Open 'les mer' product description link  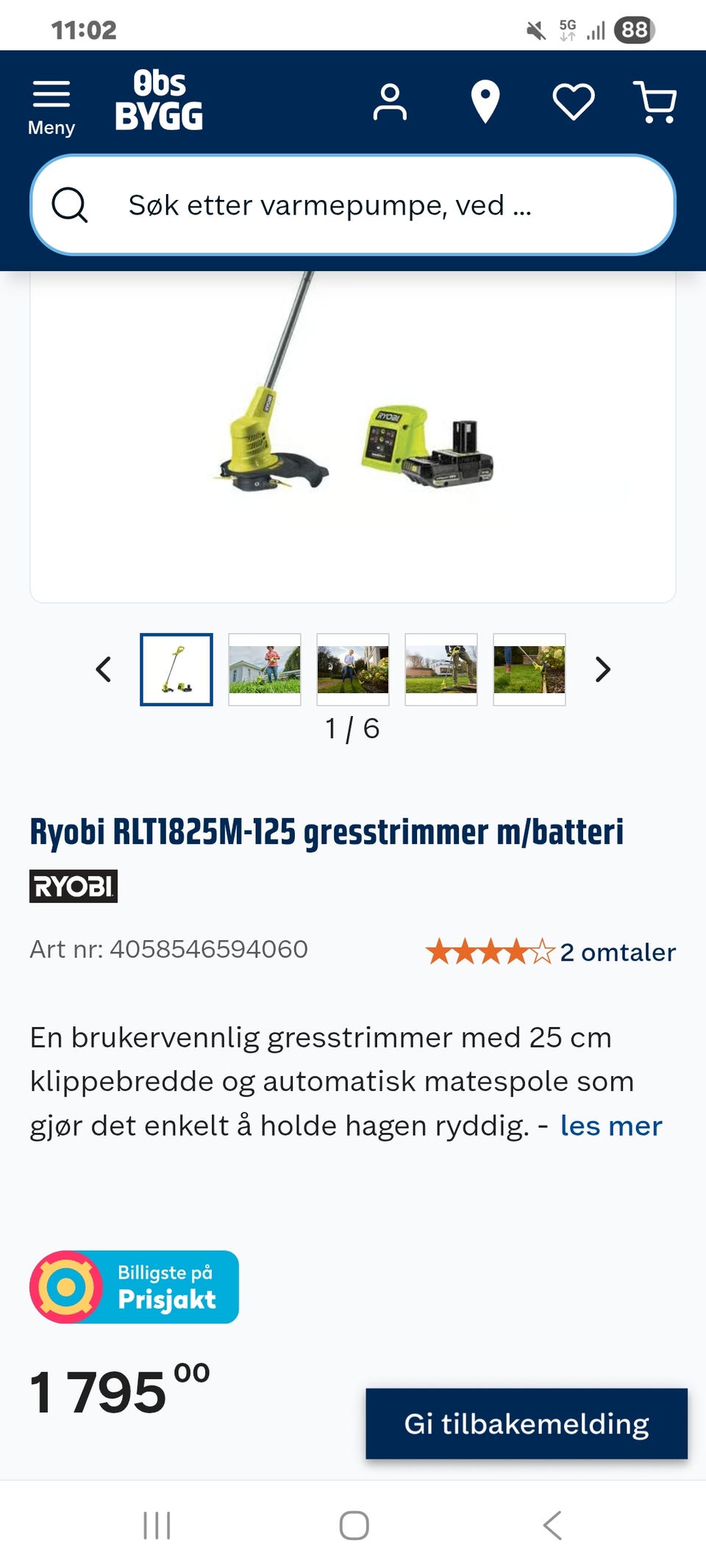(x=610, y=1125)
